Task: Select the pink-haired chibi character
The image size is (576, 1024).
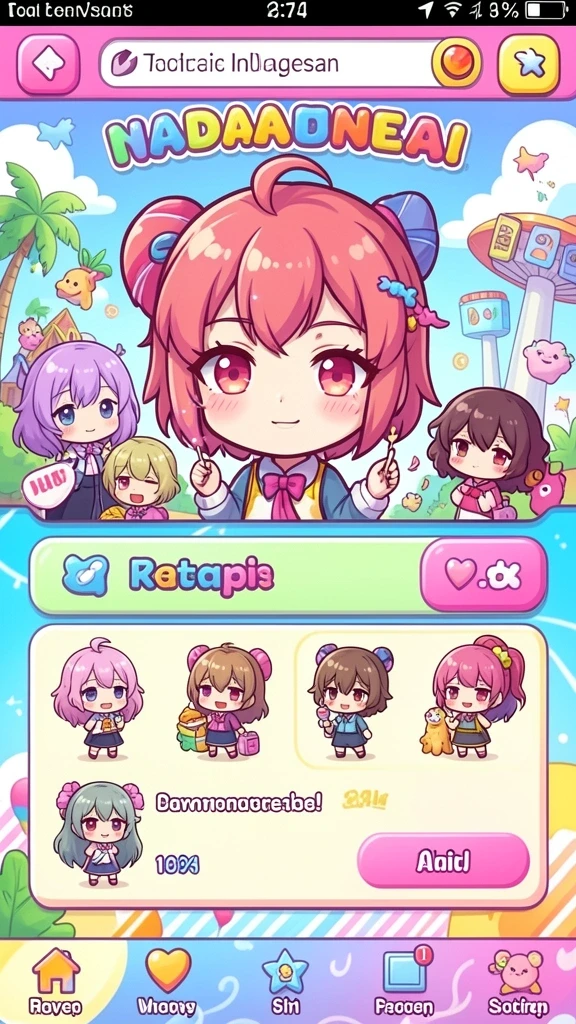Action: coord(98,699)
